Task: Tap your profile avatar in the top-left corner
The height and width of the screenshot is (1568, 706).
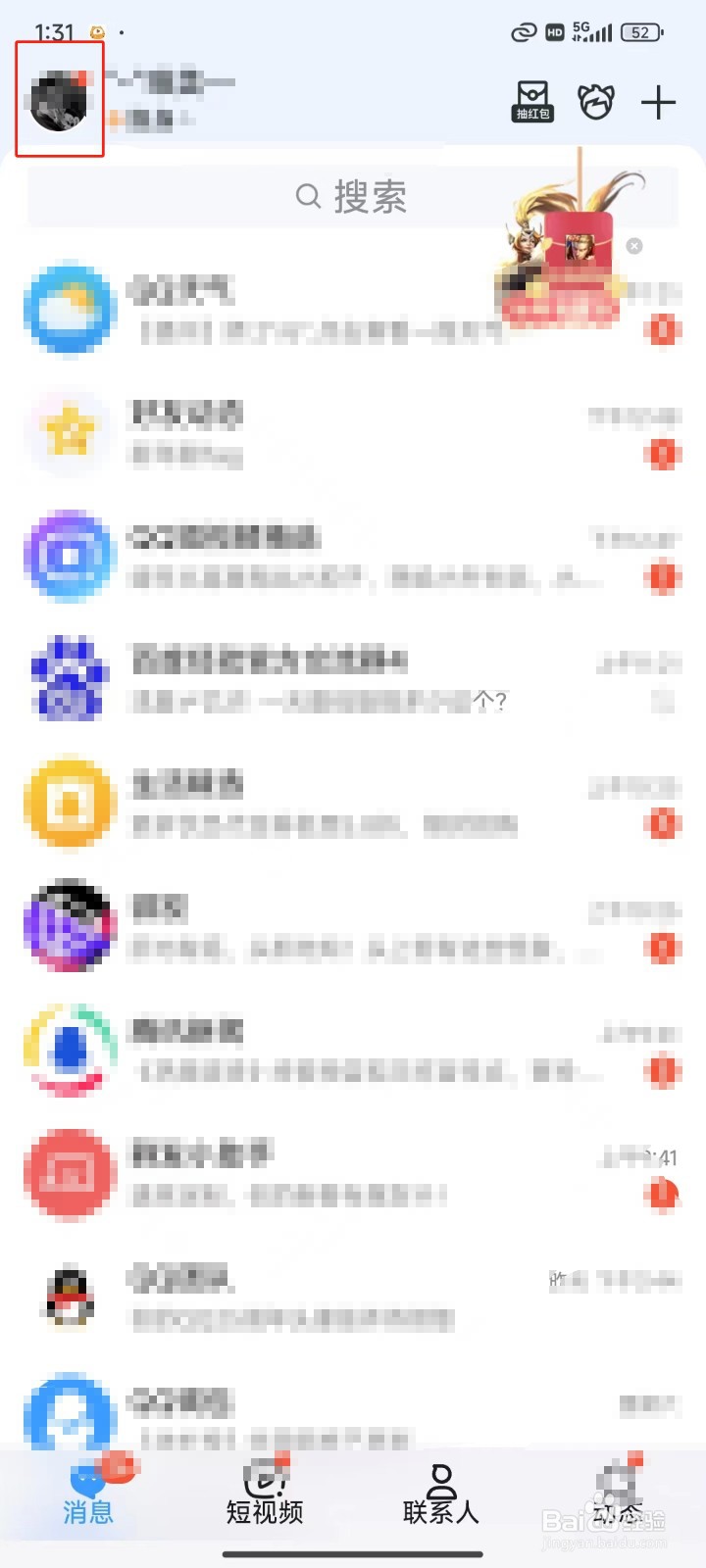Action: pos(59,98)
